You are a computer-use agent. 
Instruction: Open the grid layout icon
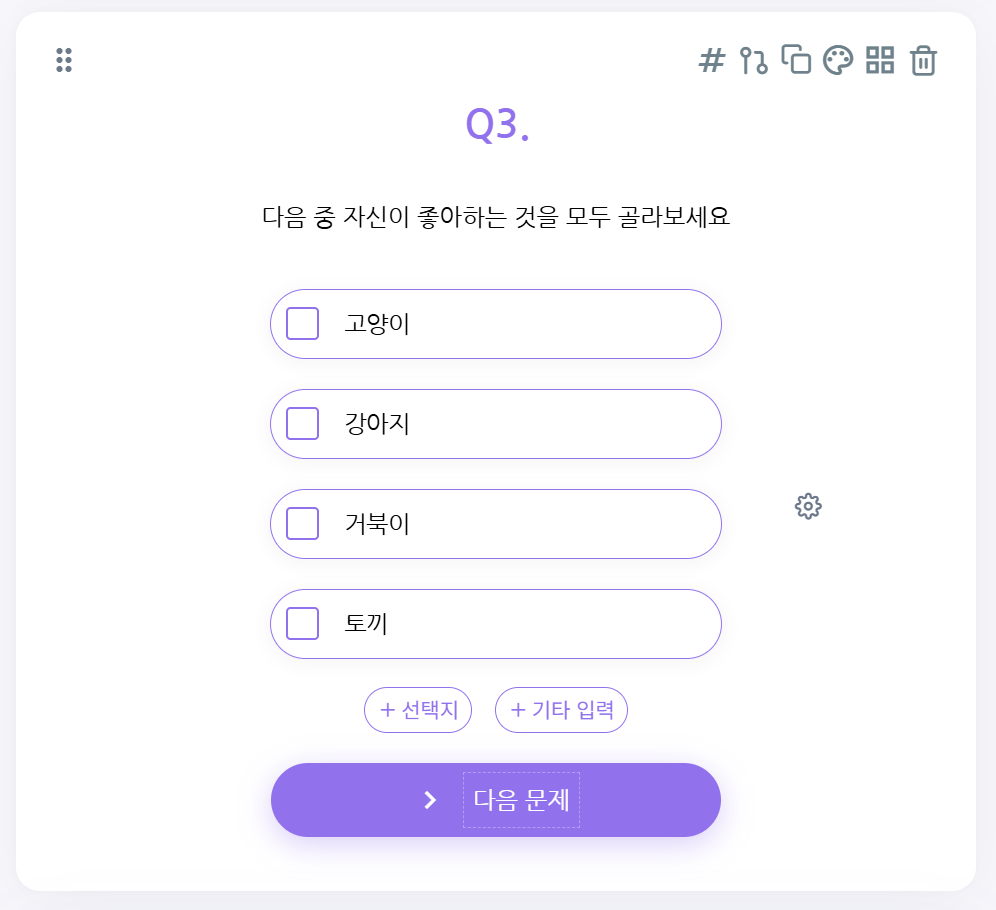point(880,60)
